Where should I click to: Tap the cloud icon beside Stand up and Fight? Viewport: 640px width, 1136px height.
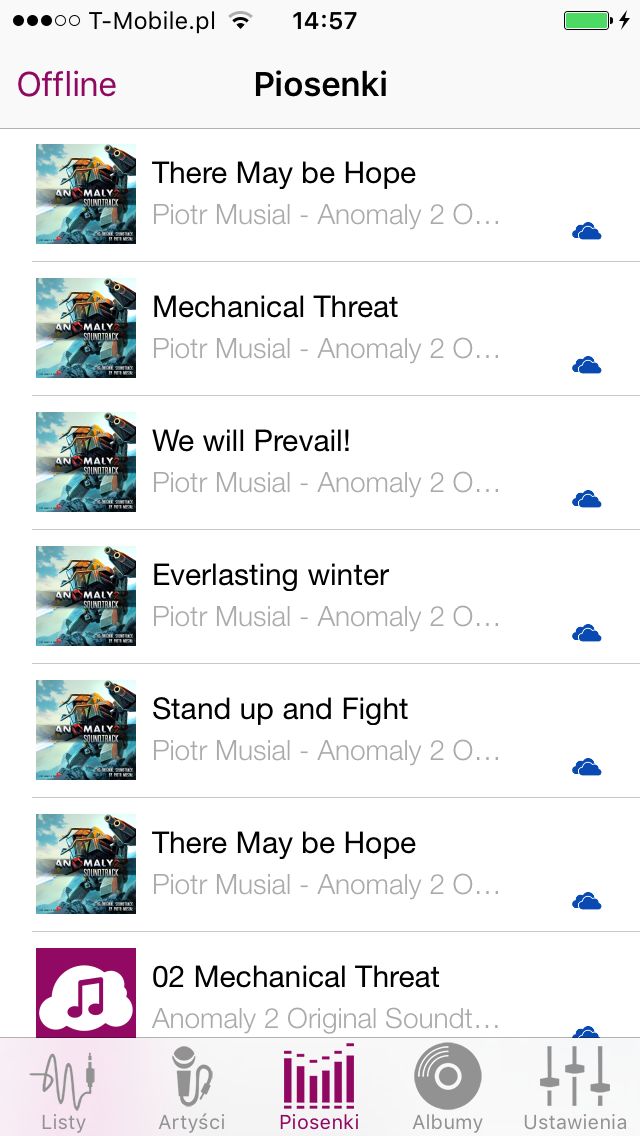586,767
